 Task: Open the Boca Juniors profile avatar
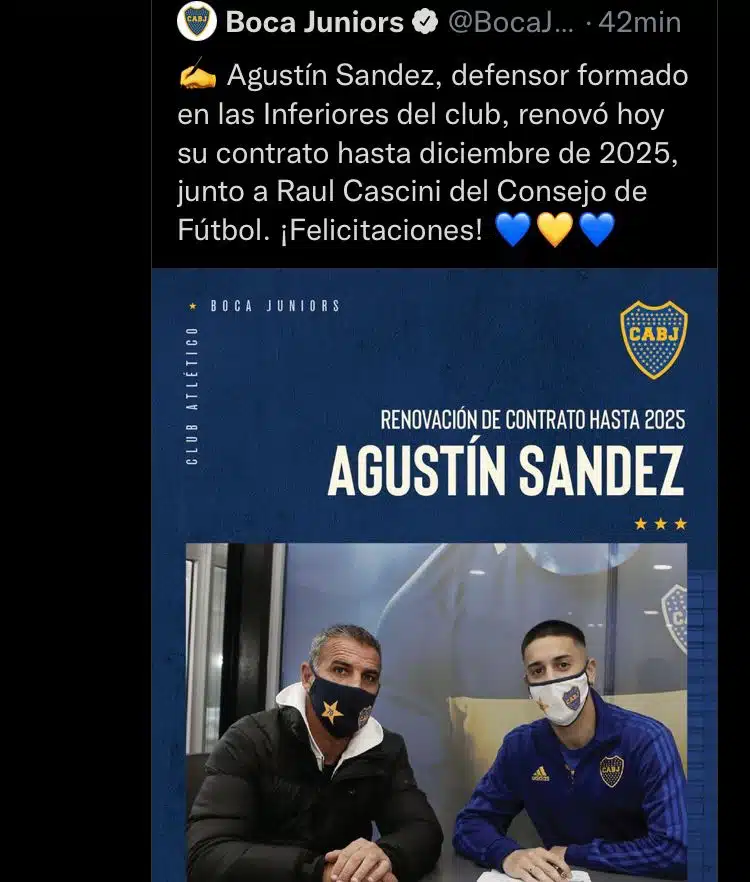tap(197, 22)
